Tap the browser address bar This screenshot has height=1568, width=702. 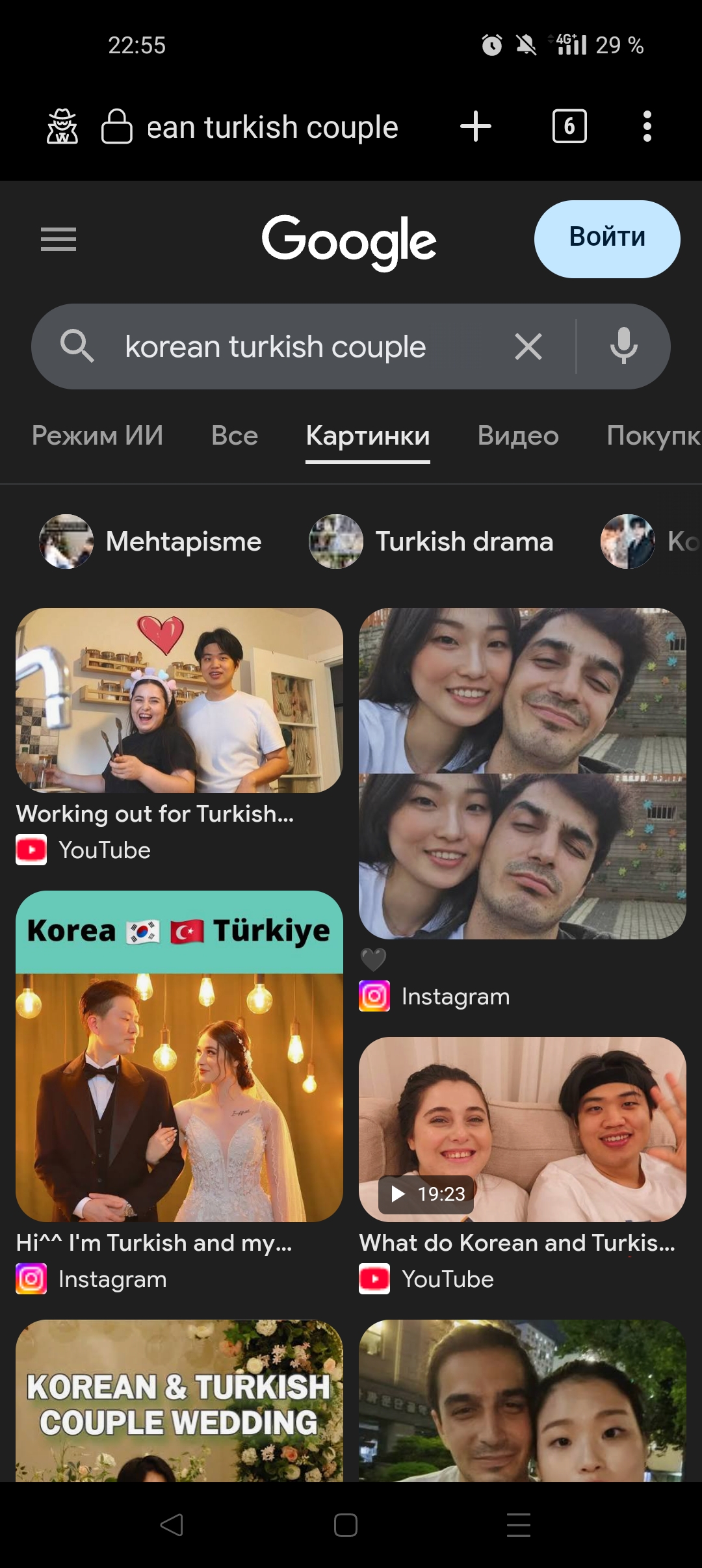pyautogui.click(x=272, y=127)
